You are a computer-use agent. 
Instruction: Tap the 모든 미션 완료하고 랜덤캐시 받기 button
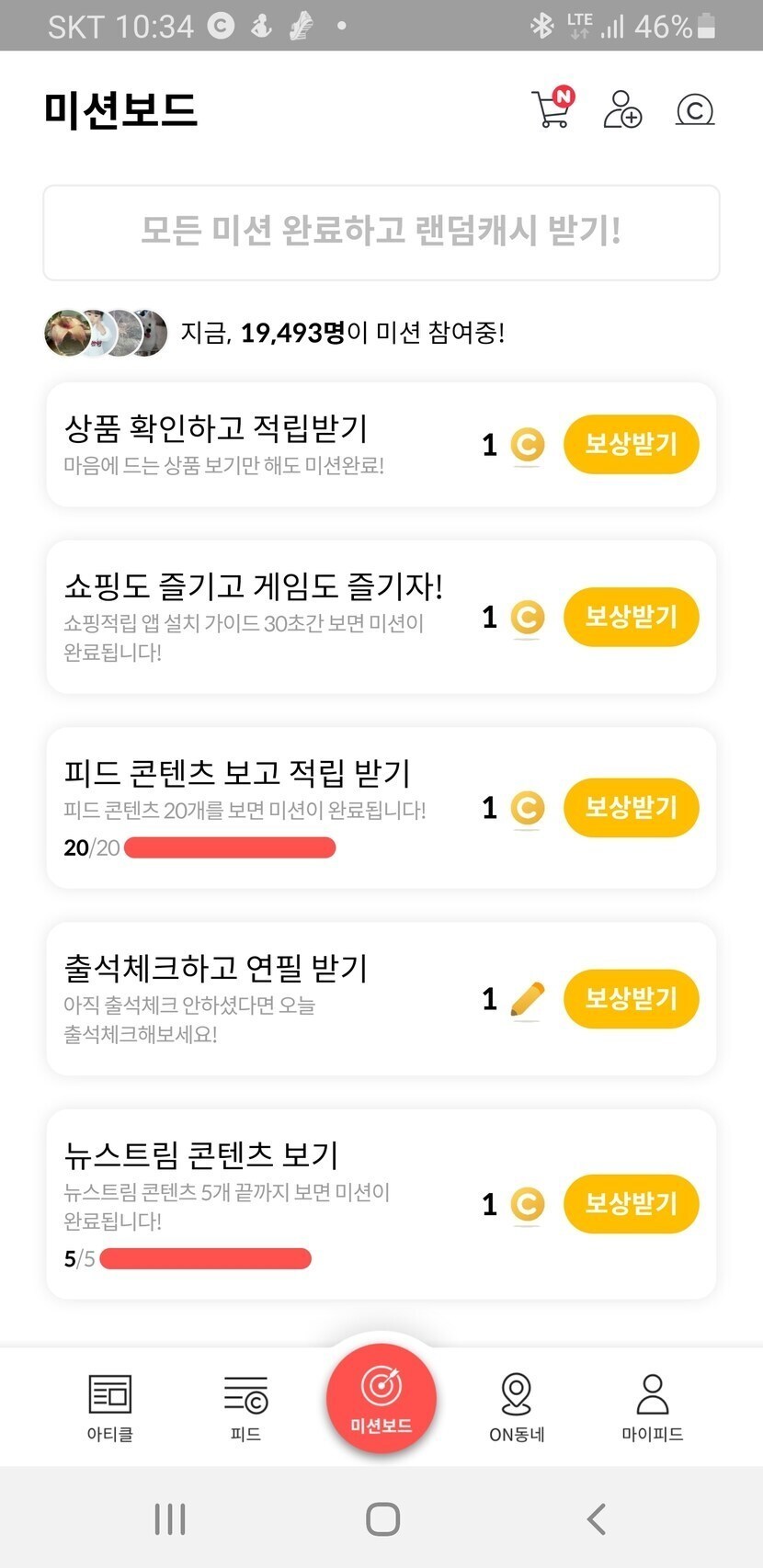tap(381, 233)
